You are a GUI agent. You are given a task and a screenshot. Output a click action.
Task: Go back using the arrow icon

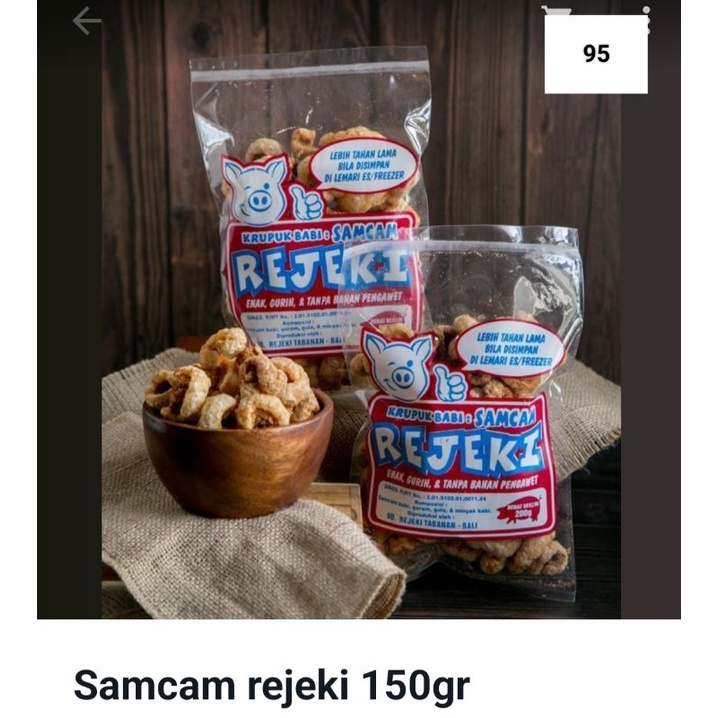87,21
